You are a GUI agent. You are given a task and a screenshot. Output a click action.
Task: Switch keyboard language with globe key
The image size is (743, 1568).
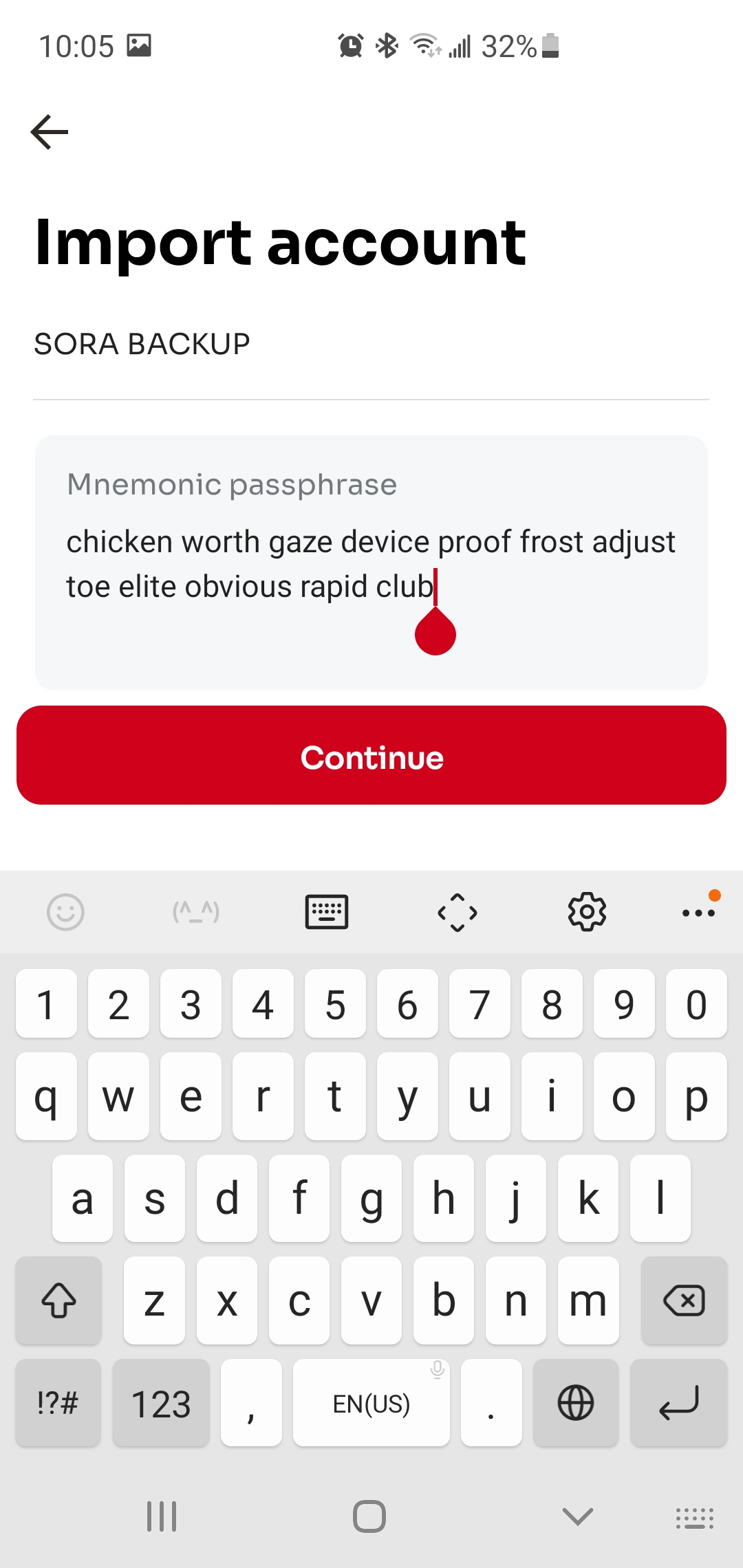(576, 1403)
